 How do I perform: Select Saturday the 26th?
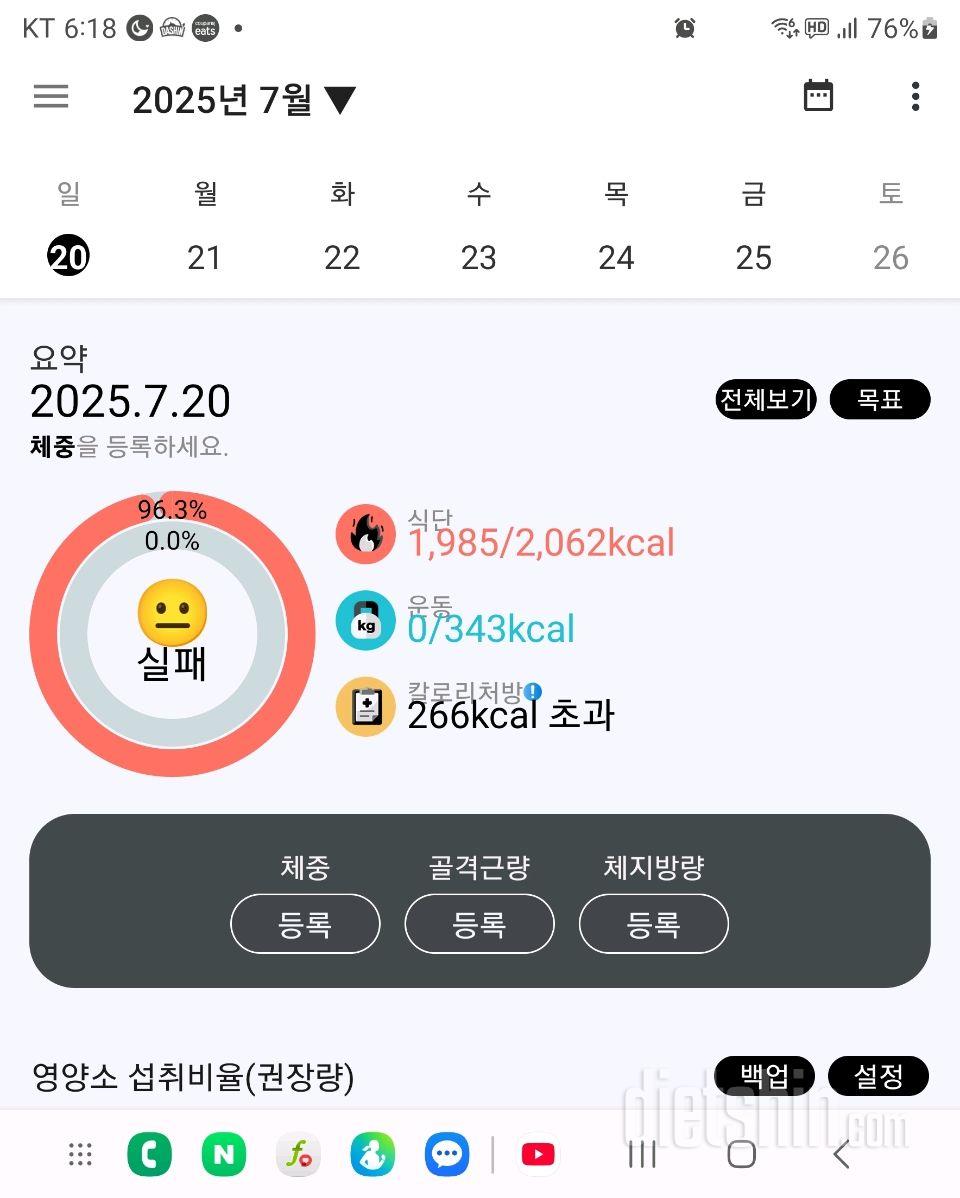coord(890,257)
